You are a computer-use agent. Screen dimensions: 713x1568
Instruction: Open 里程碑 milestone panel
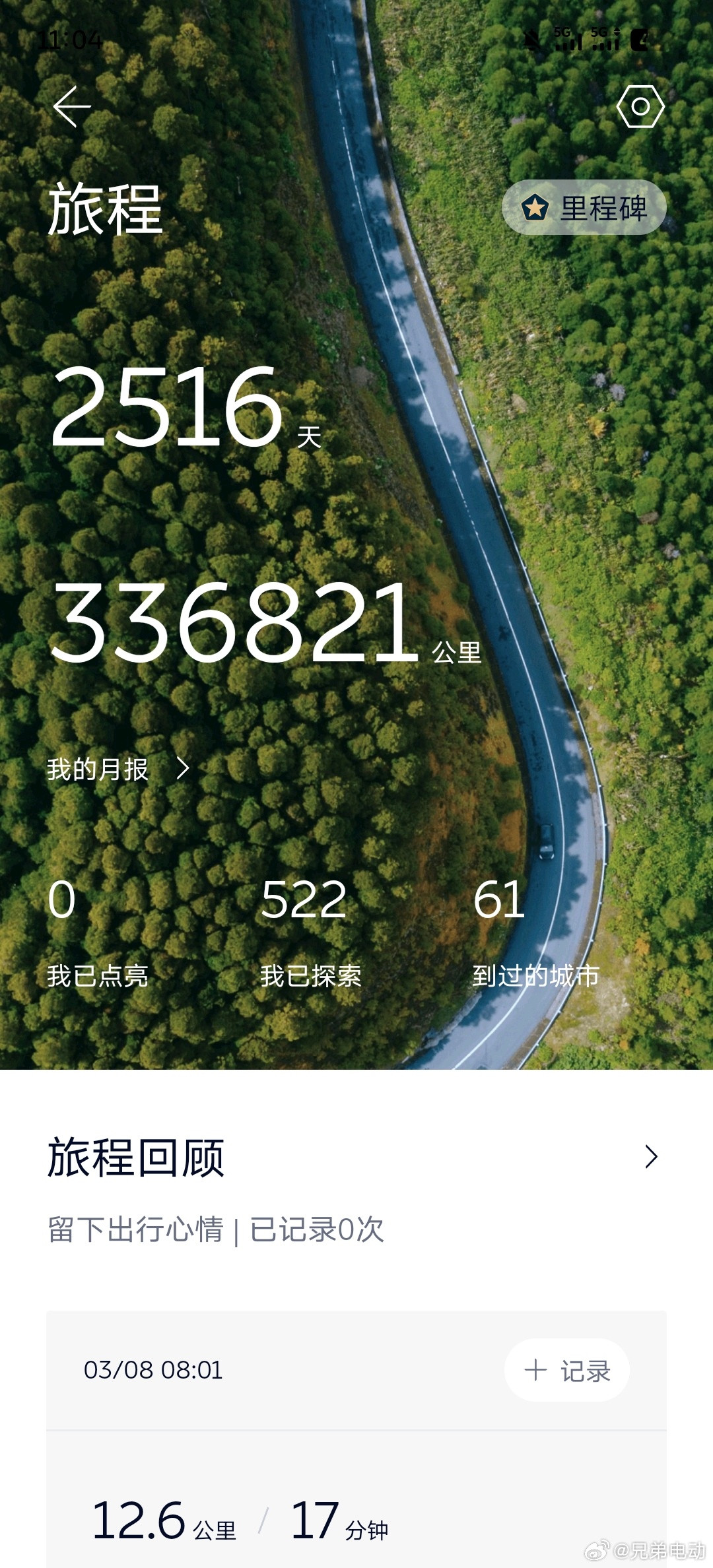pos(588,208)
